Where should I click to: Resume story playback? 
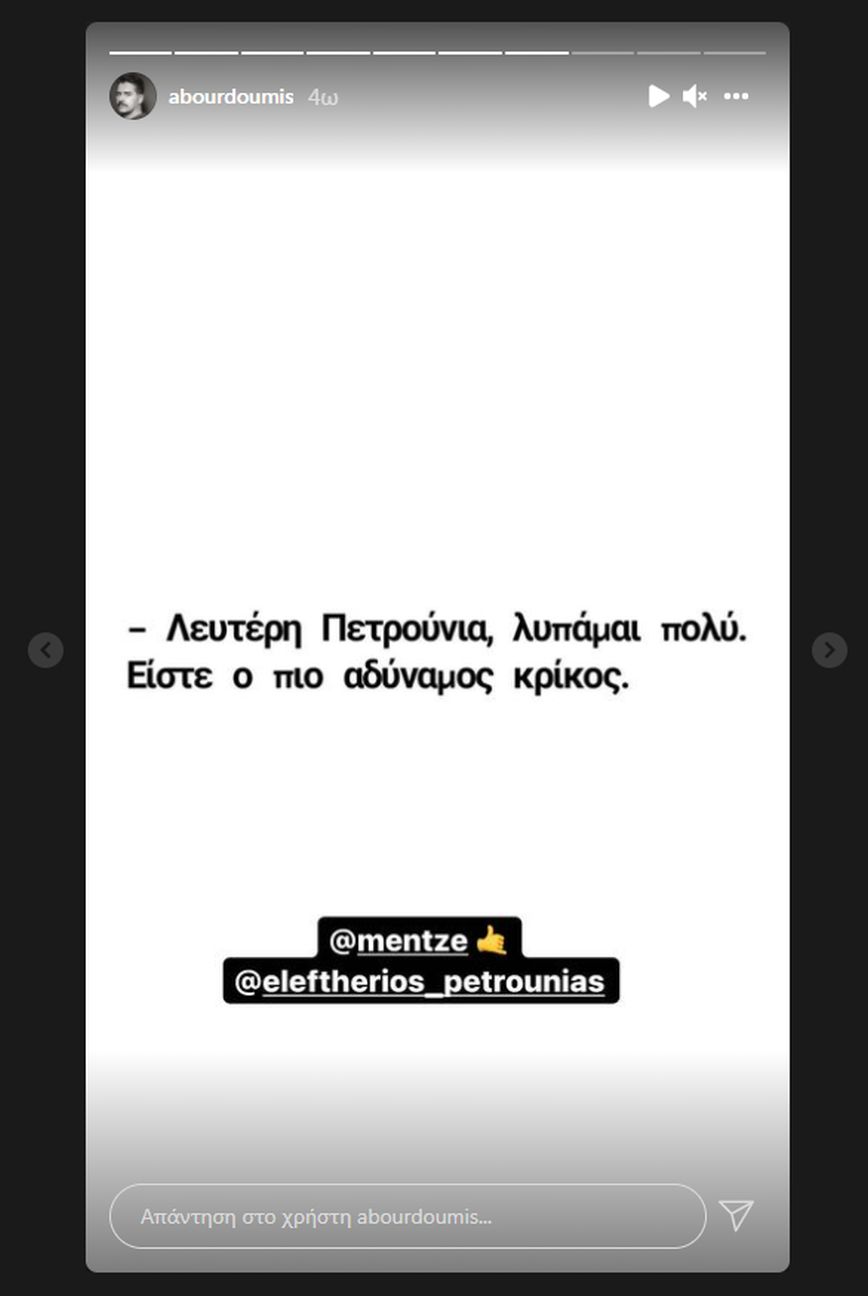pyautogui.click(x=658, y=96)
